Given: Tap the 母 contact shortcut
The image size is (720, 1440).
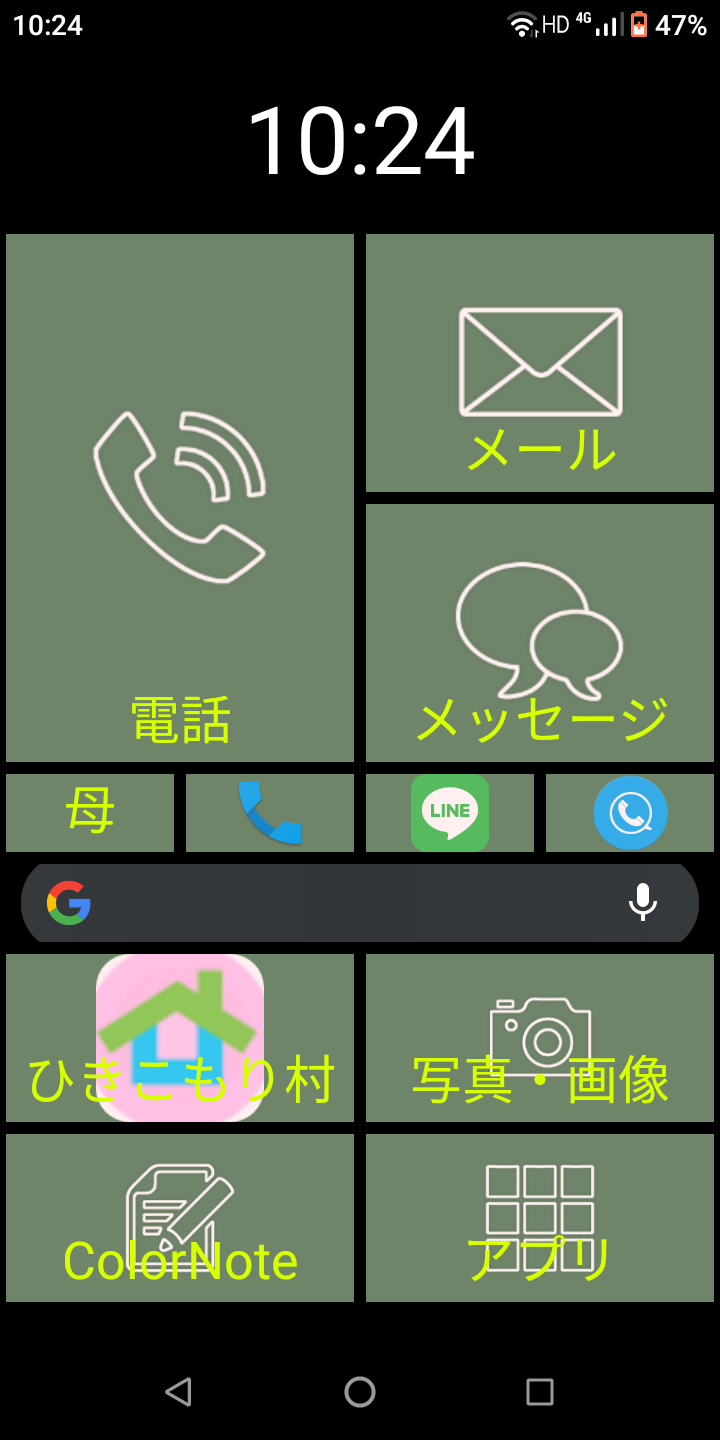Looking at the screenshot, I should [90, 813].
